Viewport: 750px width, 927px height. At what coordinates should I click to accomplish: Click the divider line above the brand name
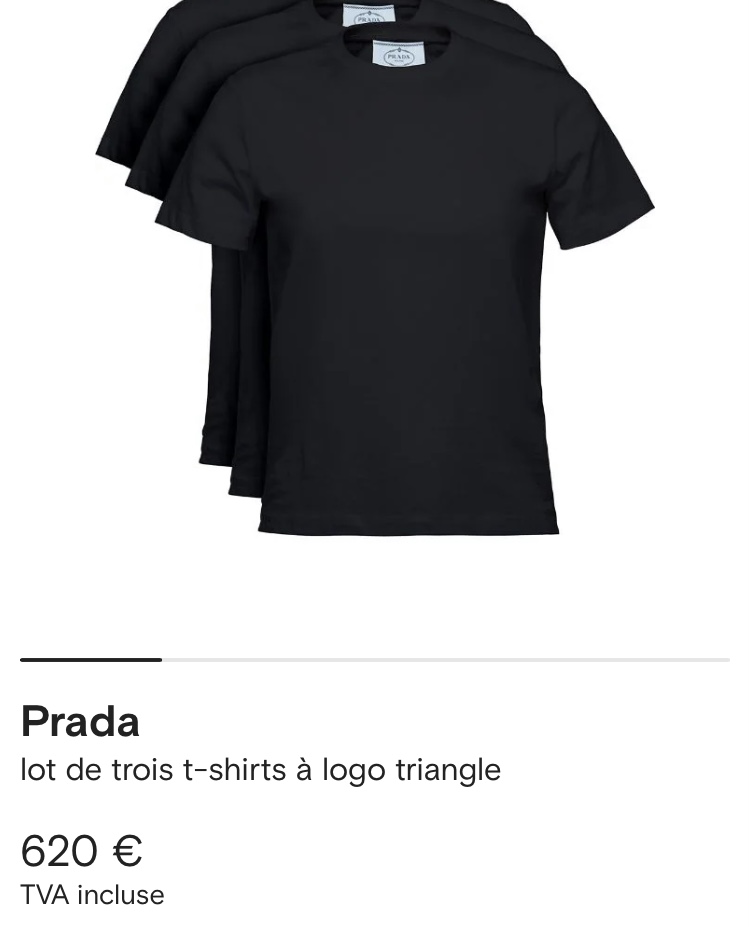point(375,659)
